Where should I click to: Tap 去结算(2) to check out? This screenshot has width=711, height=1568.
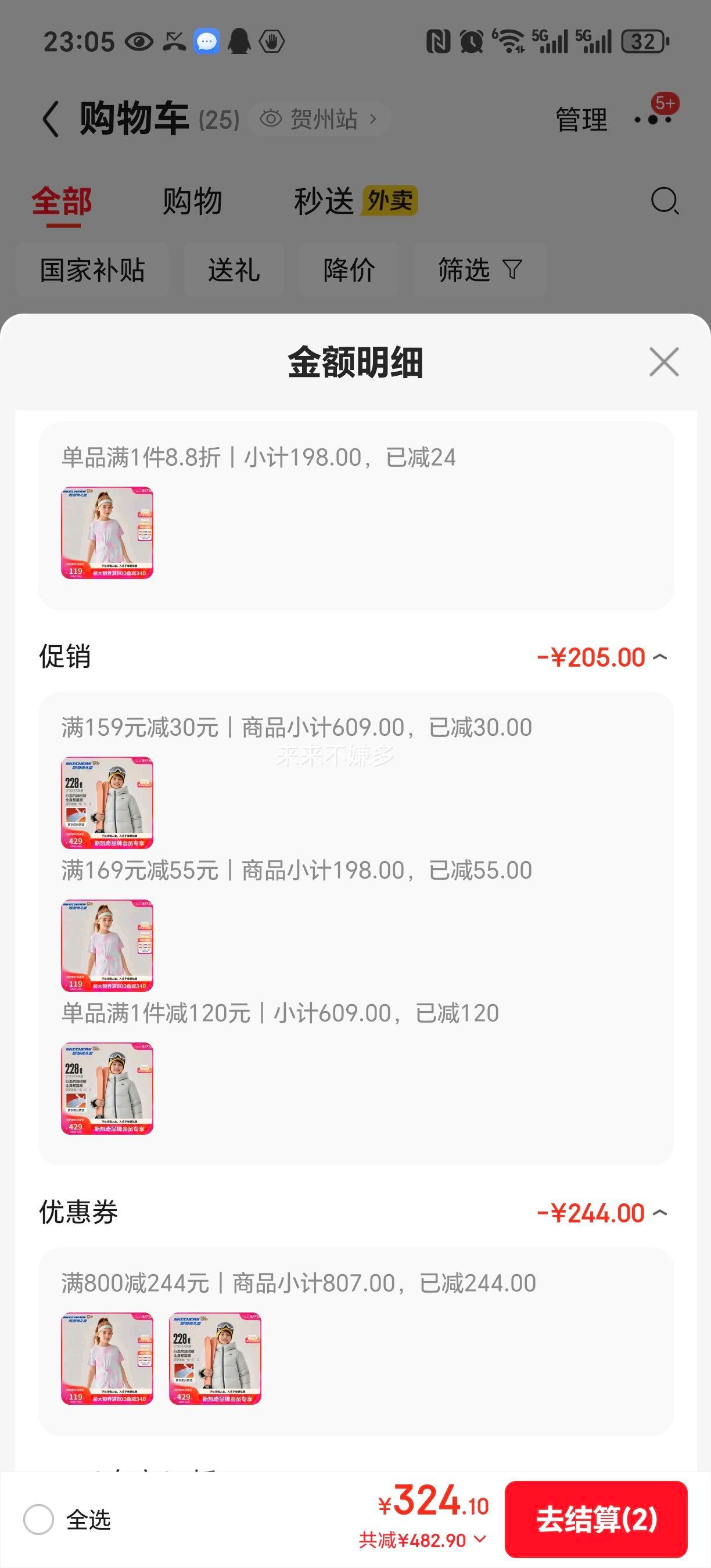coord(596,1519)
